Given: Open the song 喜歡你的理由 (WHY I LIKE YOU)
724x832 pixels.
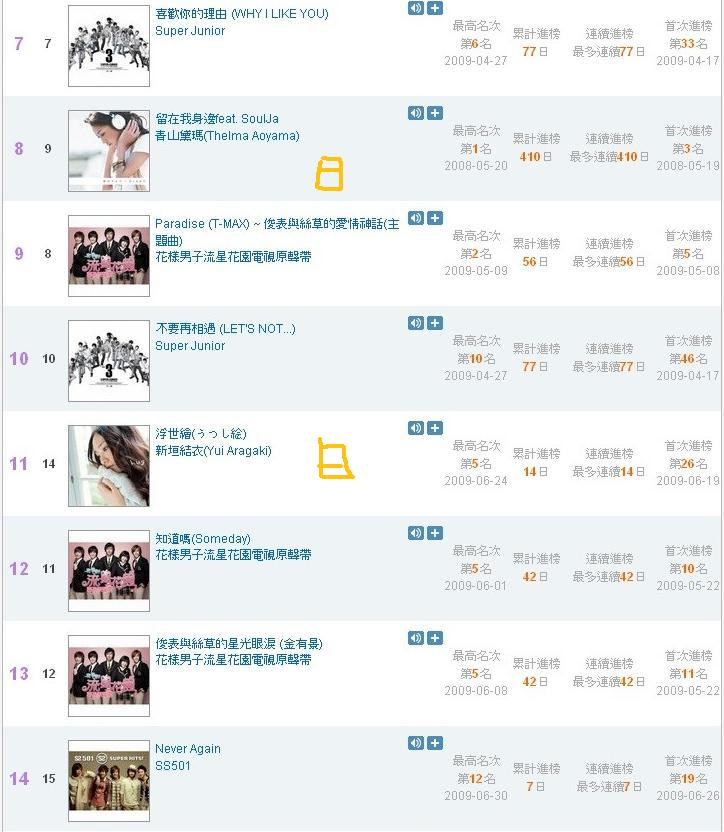Looking at the screenshot, I should (x=241, y=14).
